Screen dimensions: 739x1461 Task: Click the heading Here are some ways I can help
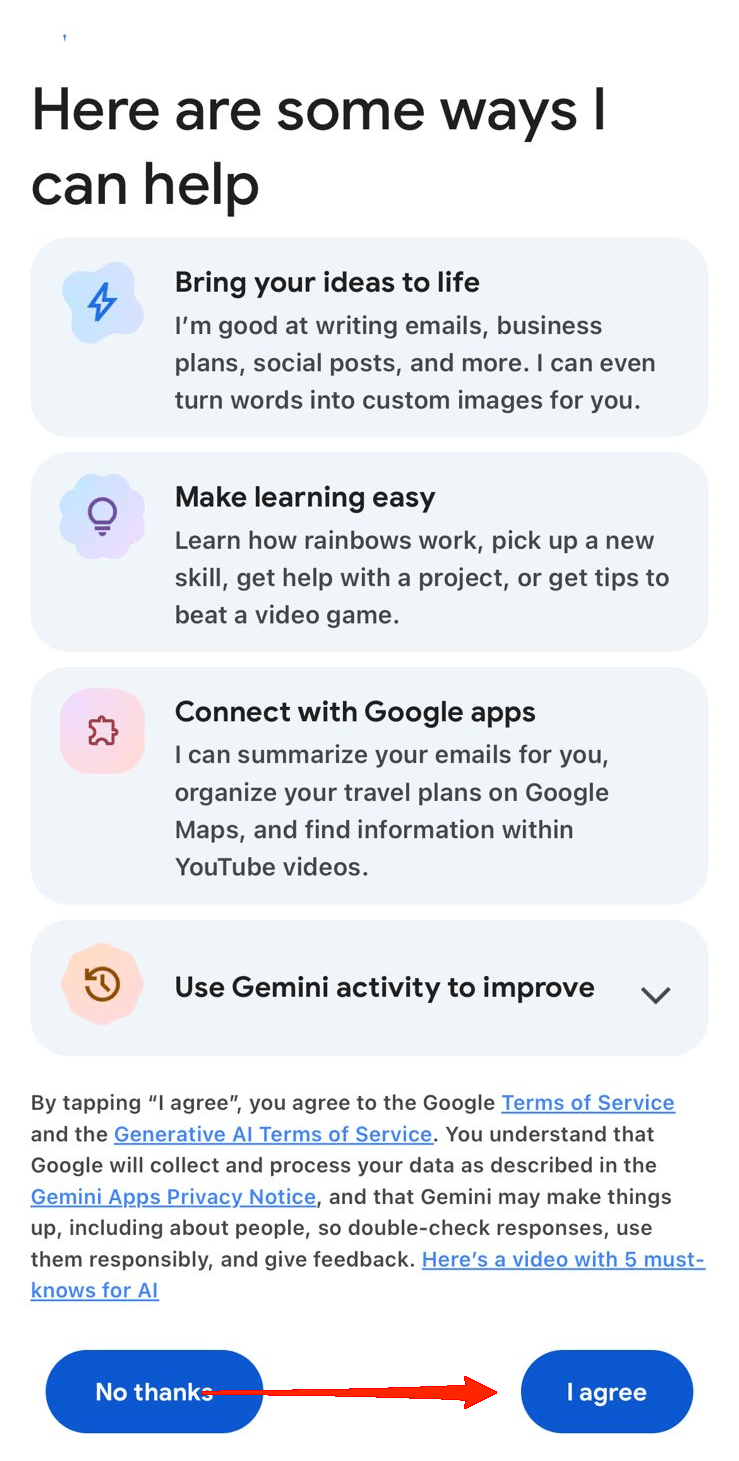(x=318, y=146)
